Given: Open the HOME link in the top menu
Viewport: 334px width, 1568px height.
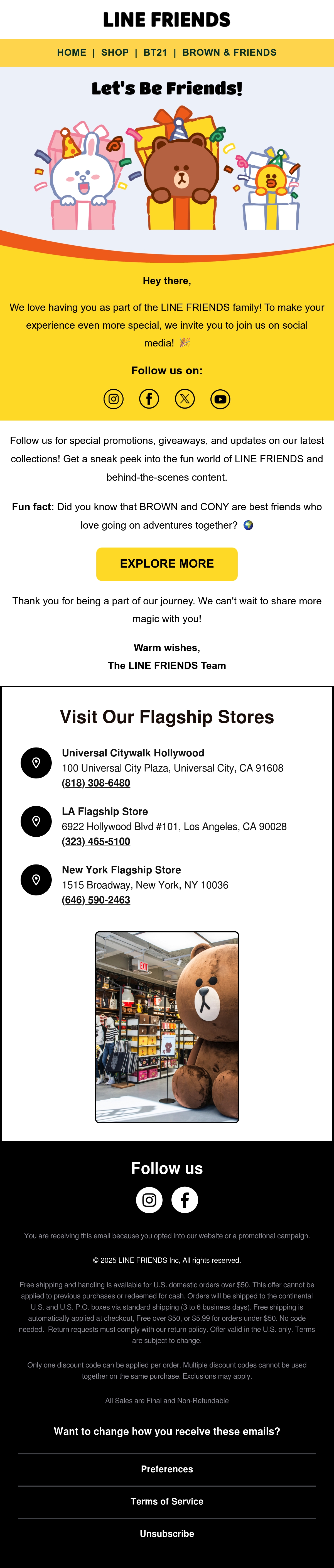Looking at the screenshot, I should click(72, 52).
